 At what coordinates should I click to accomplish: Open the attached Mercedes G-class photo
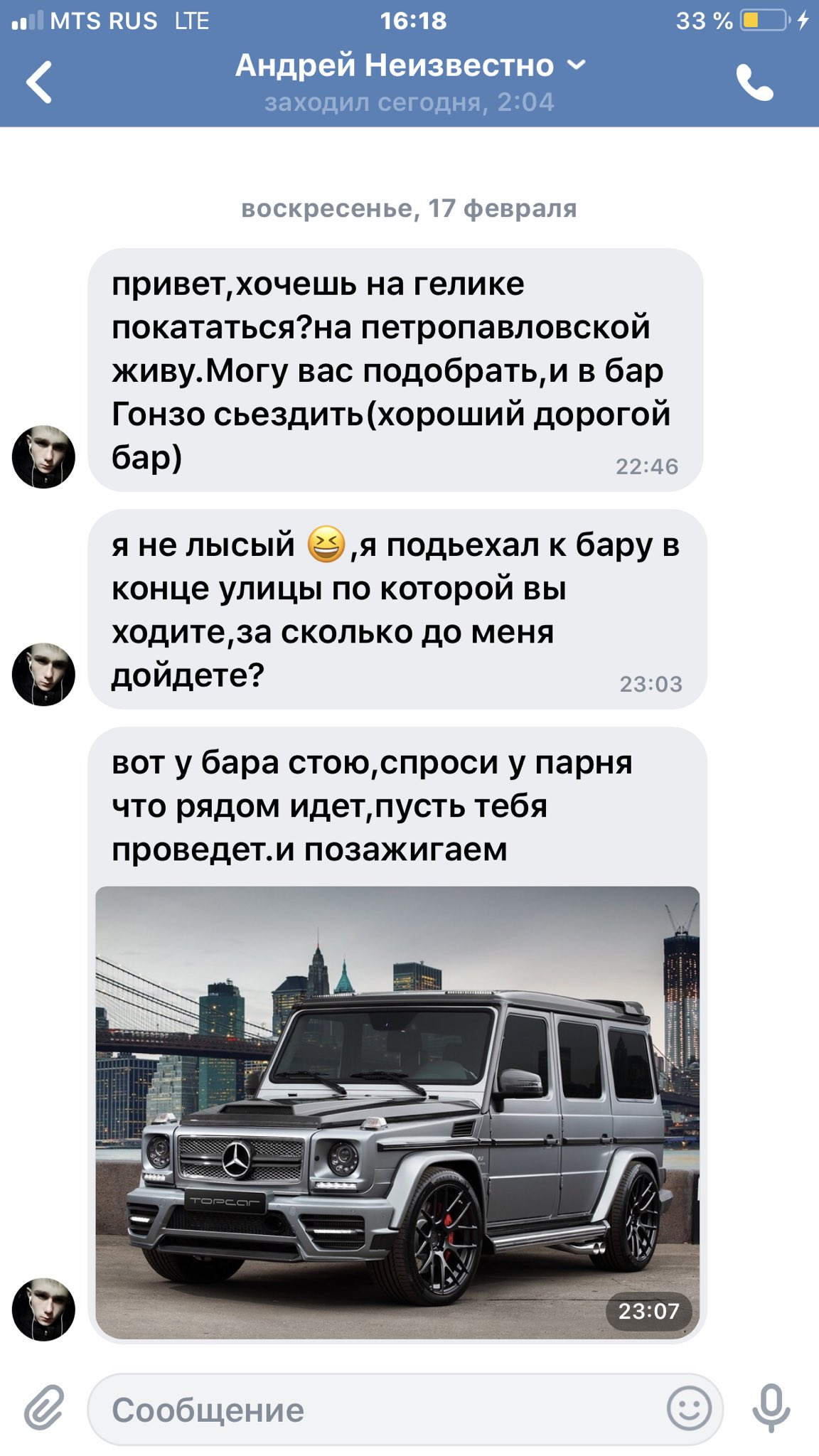pos(397,1113)
